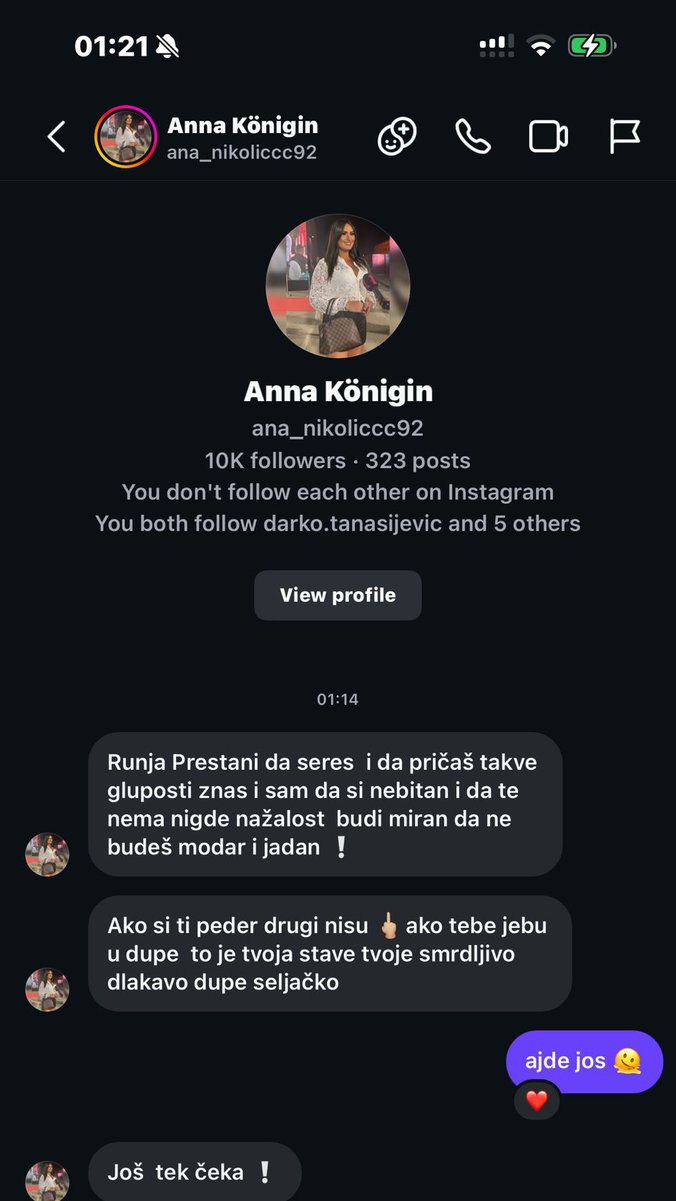Open Anna Königin's story from header avatar
Viewport: 676px width, 1201px height.
126,137
